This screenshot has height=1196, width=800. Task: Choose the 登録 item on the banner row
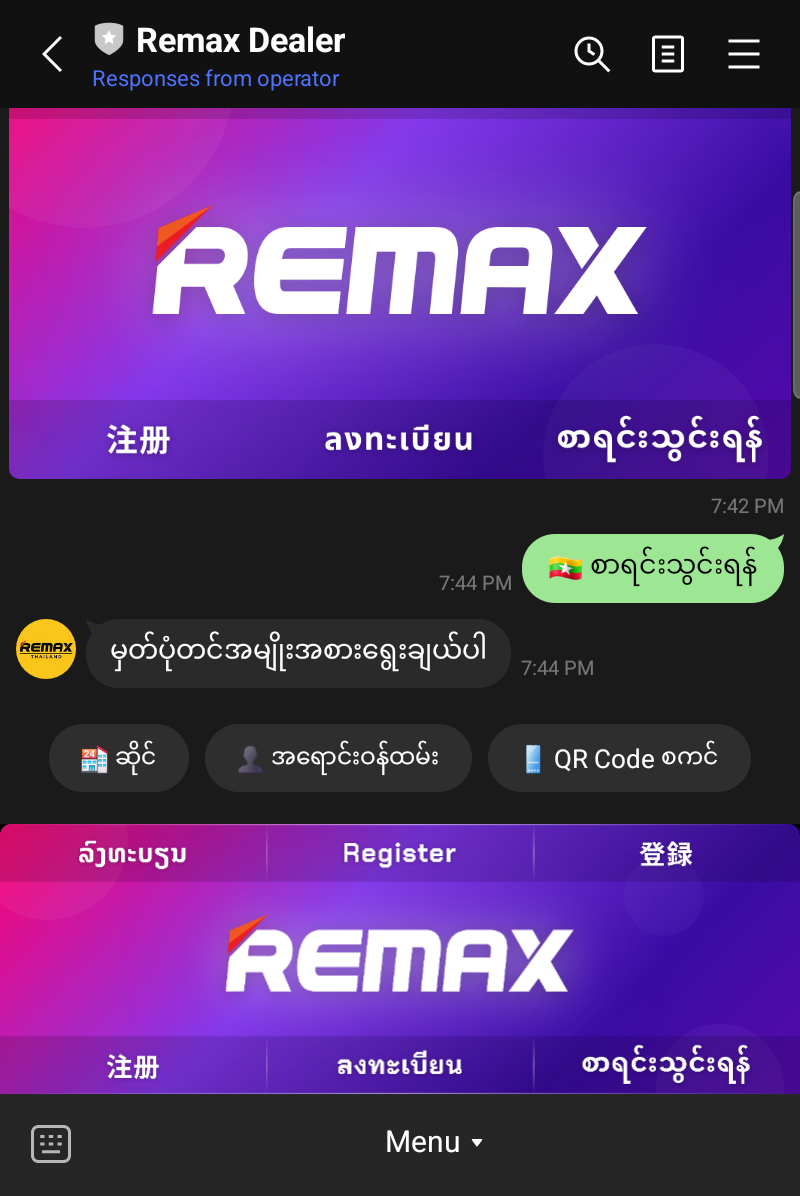pos(667,852)
